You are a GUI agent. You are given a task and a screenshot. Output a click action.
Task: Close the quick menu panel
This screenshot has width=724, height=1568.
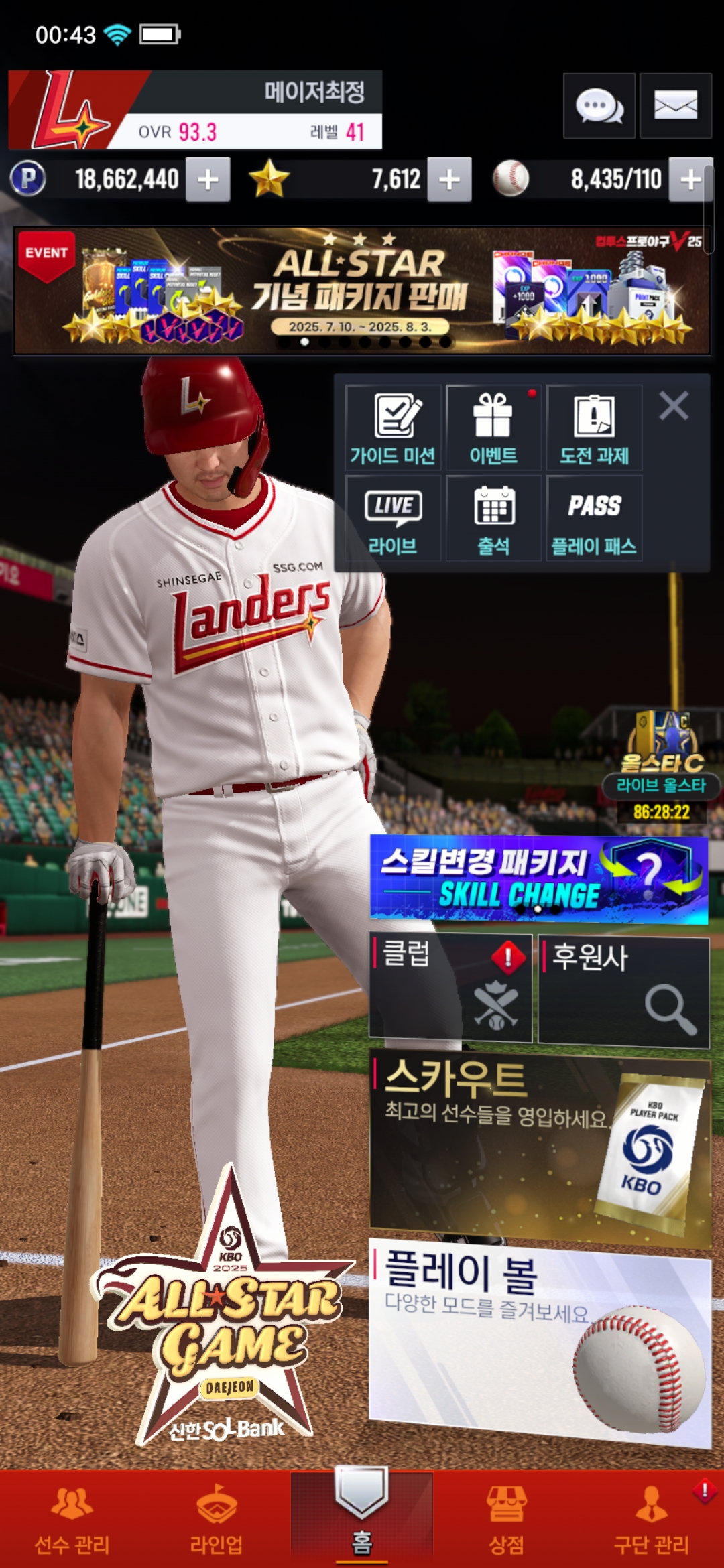pyautogui.click(x=673, y=406)
